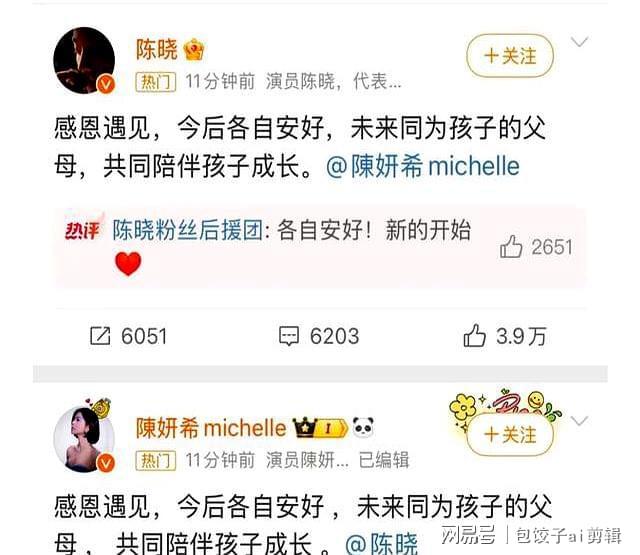640x555 pixels.
Task: Tap the username 陳妍希michelle on the second post
Action: click(211, 428)
